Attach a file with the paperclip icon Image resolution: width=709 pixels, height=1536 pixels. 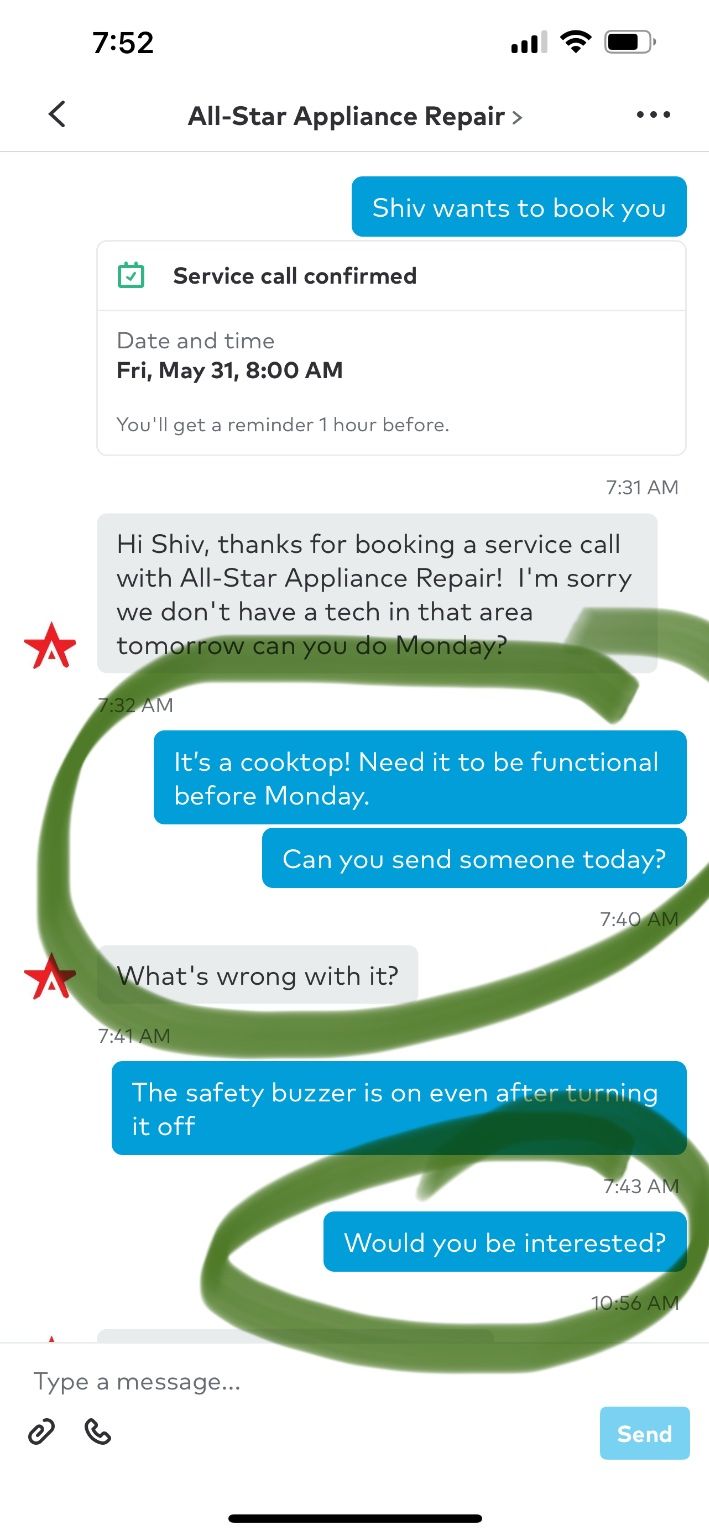41,1432
